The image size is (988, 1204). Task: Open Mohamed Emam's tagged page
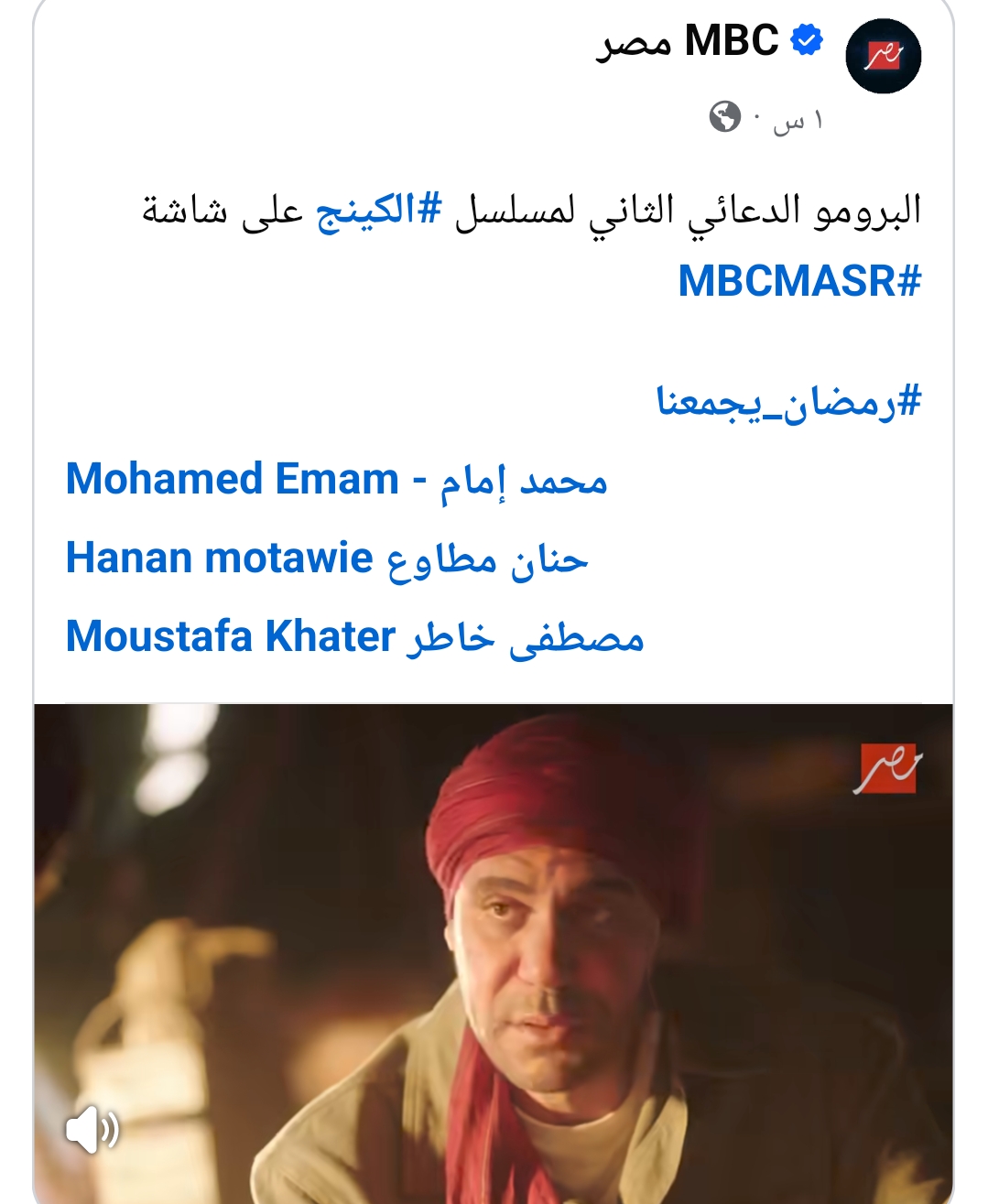click(336, 480)
